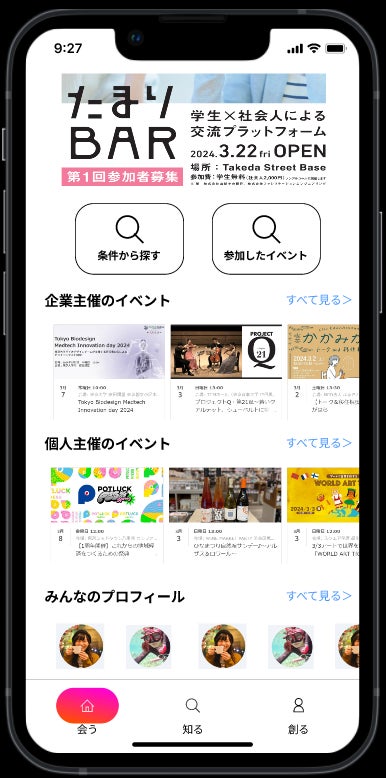Open the WORLD ART event card
386x778 pixels.
323,515
